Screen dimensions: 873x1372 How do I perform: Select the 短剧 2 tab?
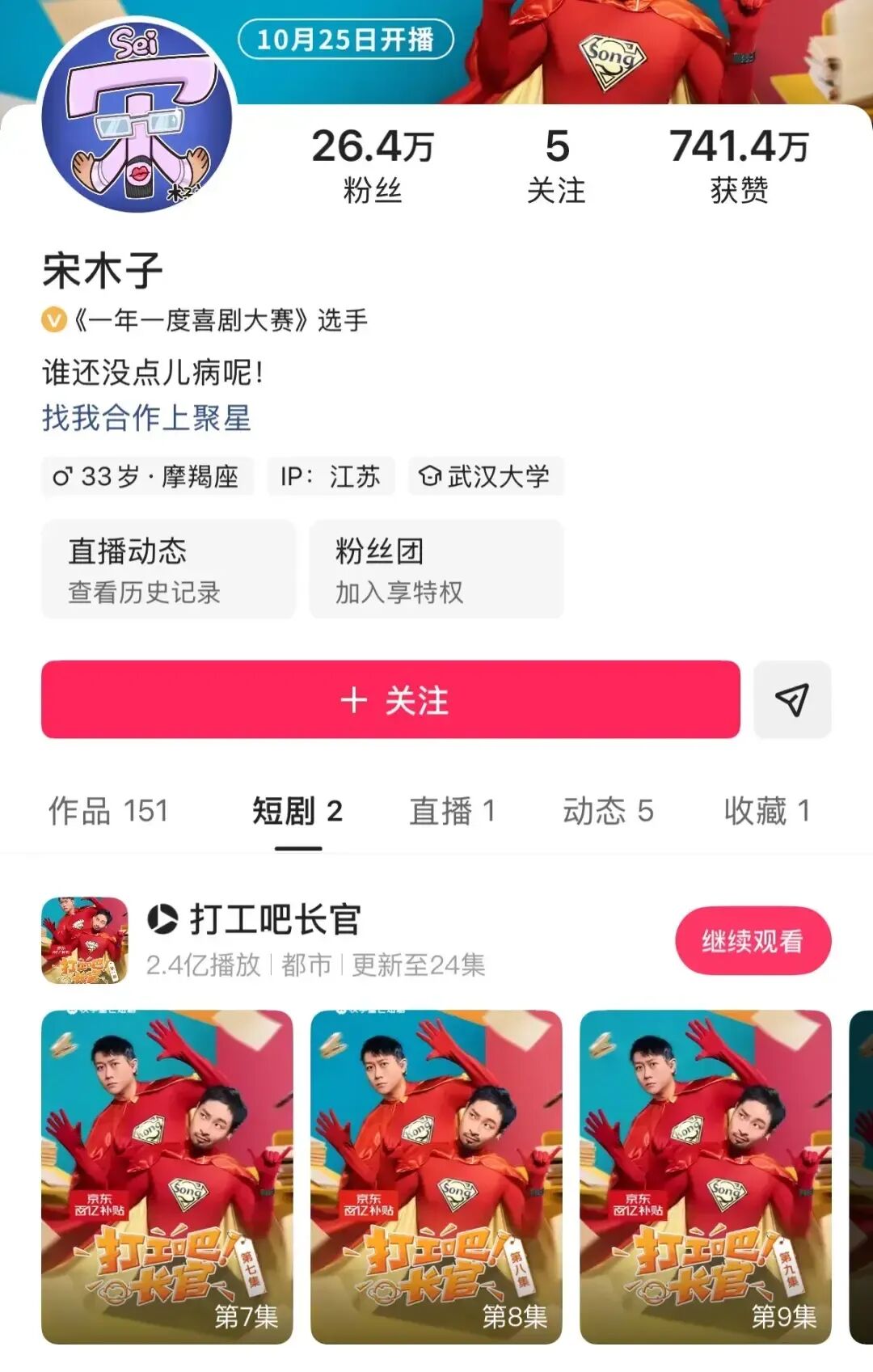click(x=297, y=811)
